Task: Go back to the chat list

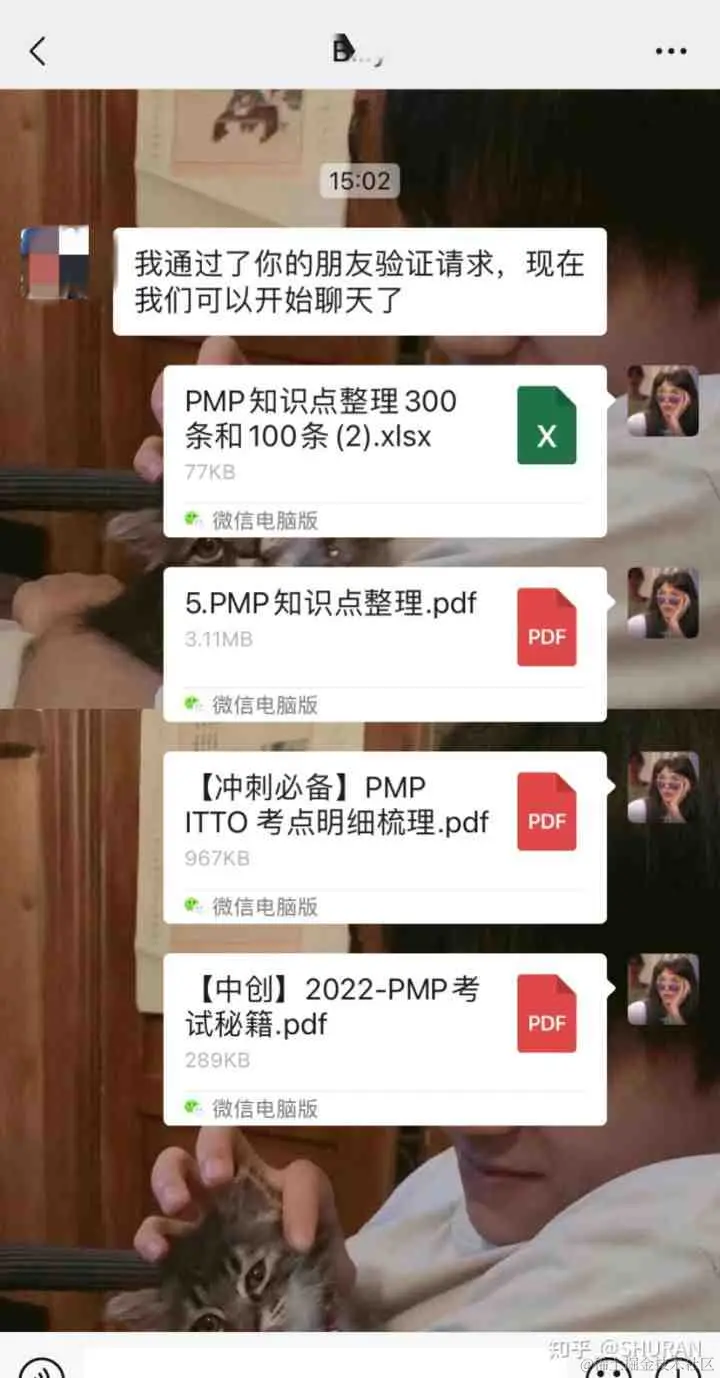Action: (x=38, y=51)
